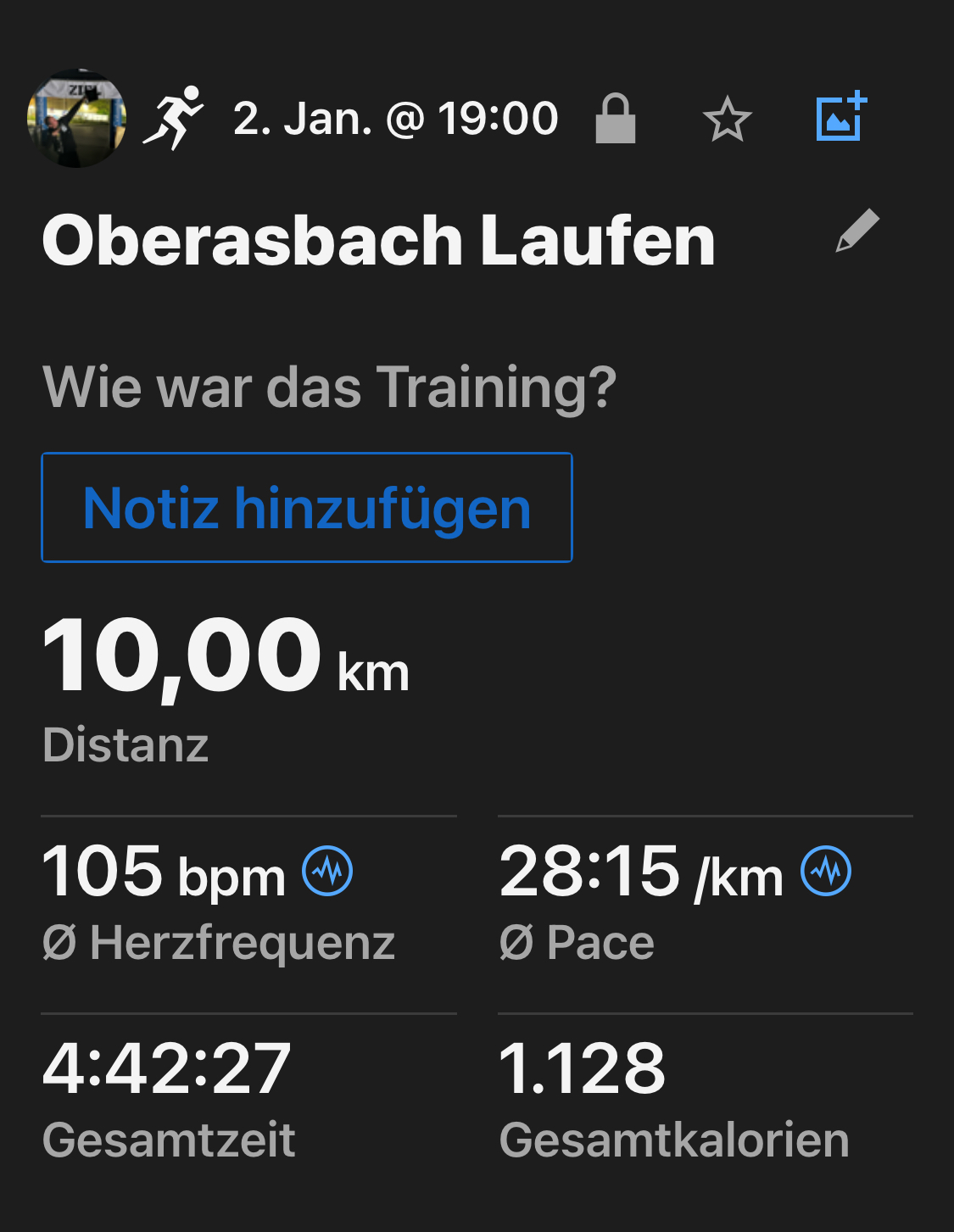The image size is (954, 1232).
Task: Edit the activity name with pencil icon
Action: tap(856, 231)
